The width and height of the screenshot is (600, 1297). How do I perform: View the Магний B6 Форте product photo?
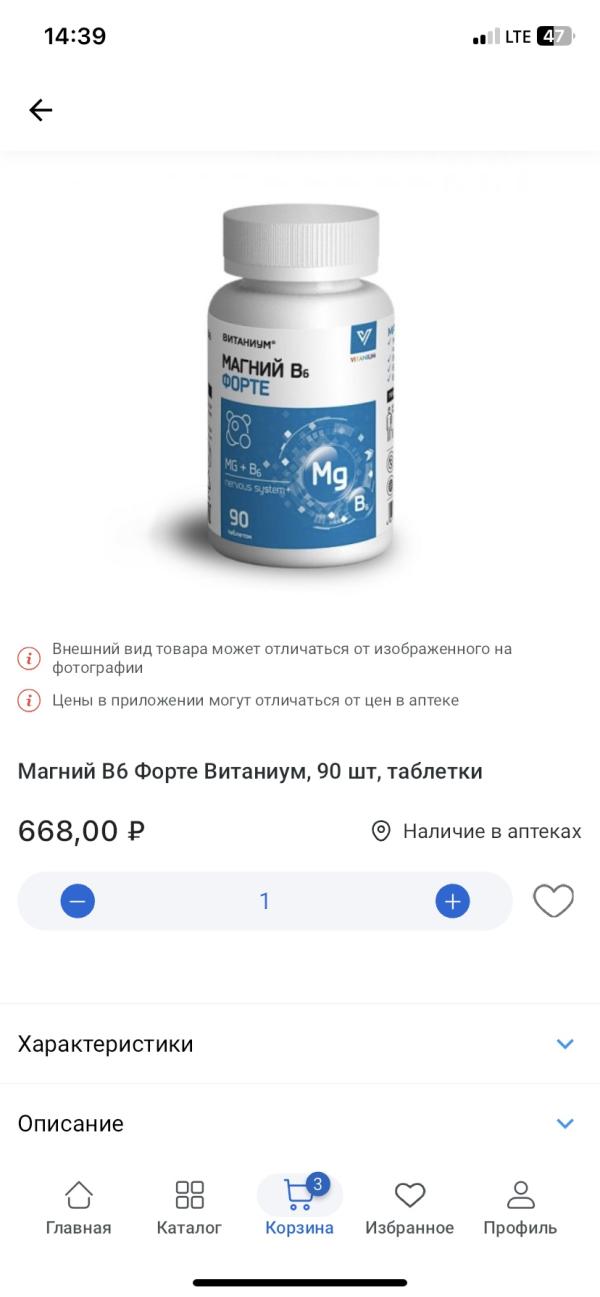tap(298, 385)
